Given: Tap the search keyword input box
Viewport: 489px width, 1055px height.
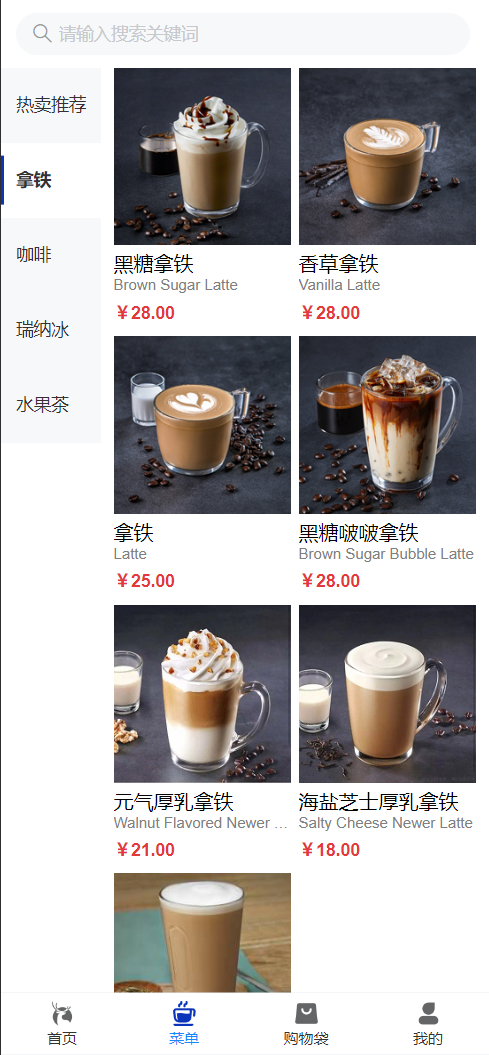Looking at the screenshot, I should [243, 34].
